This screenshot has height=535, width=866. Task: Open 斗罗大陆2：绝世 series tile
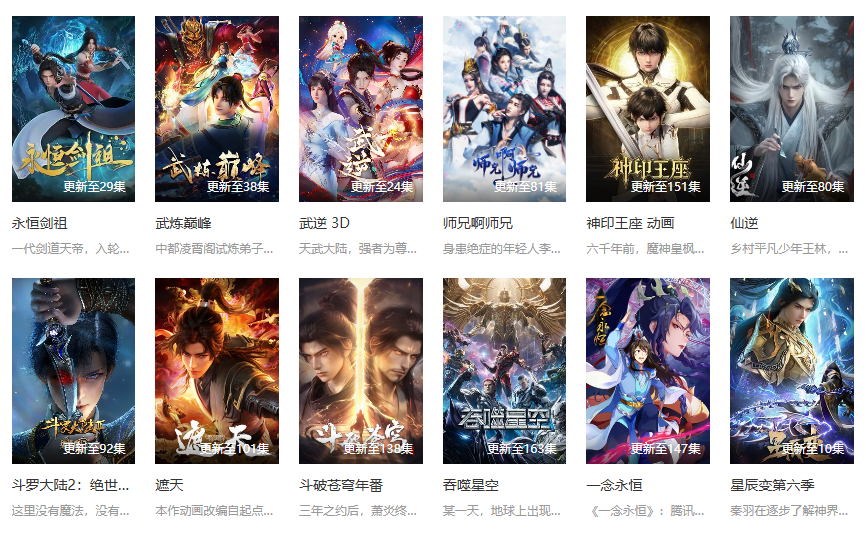[73, 370]
